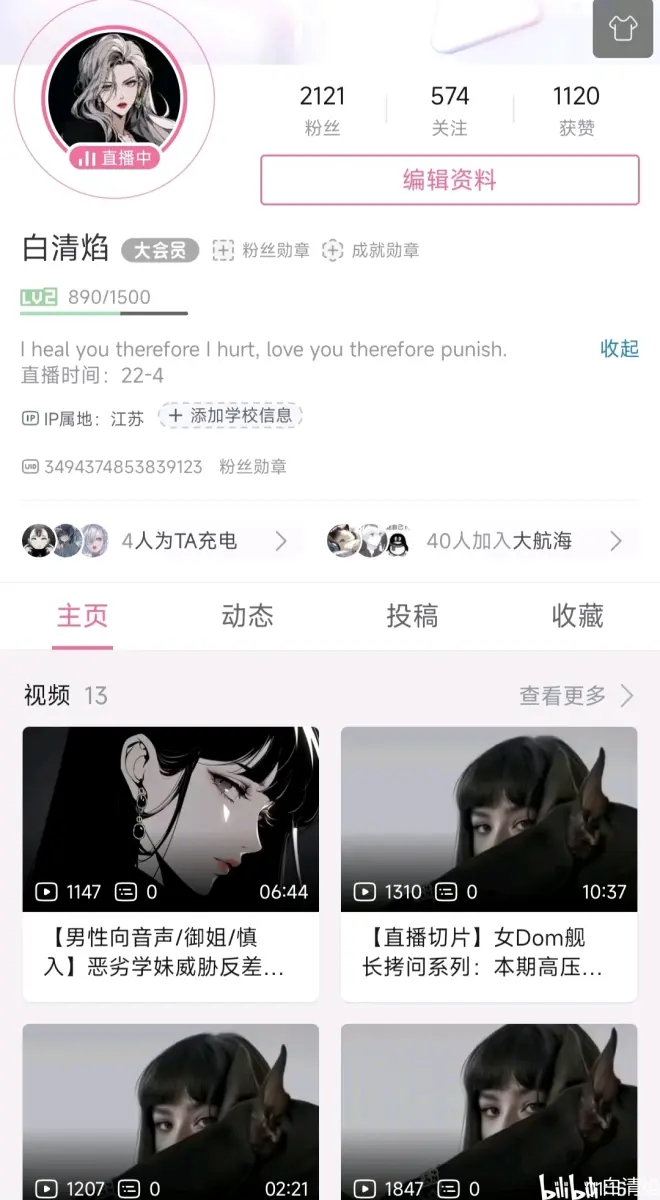Select the 主页 tab

(x=82, y=616)
